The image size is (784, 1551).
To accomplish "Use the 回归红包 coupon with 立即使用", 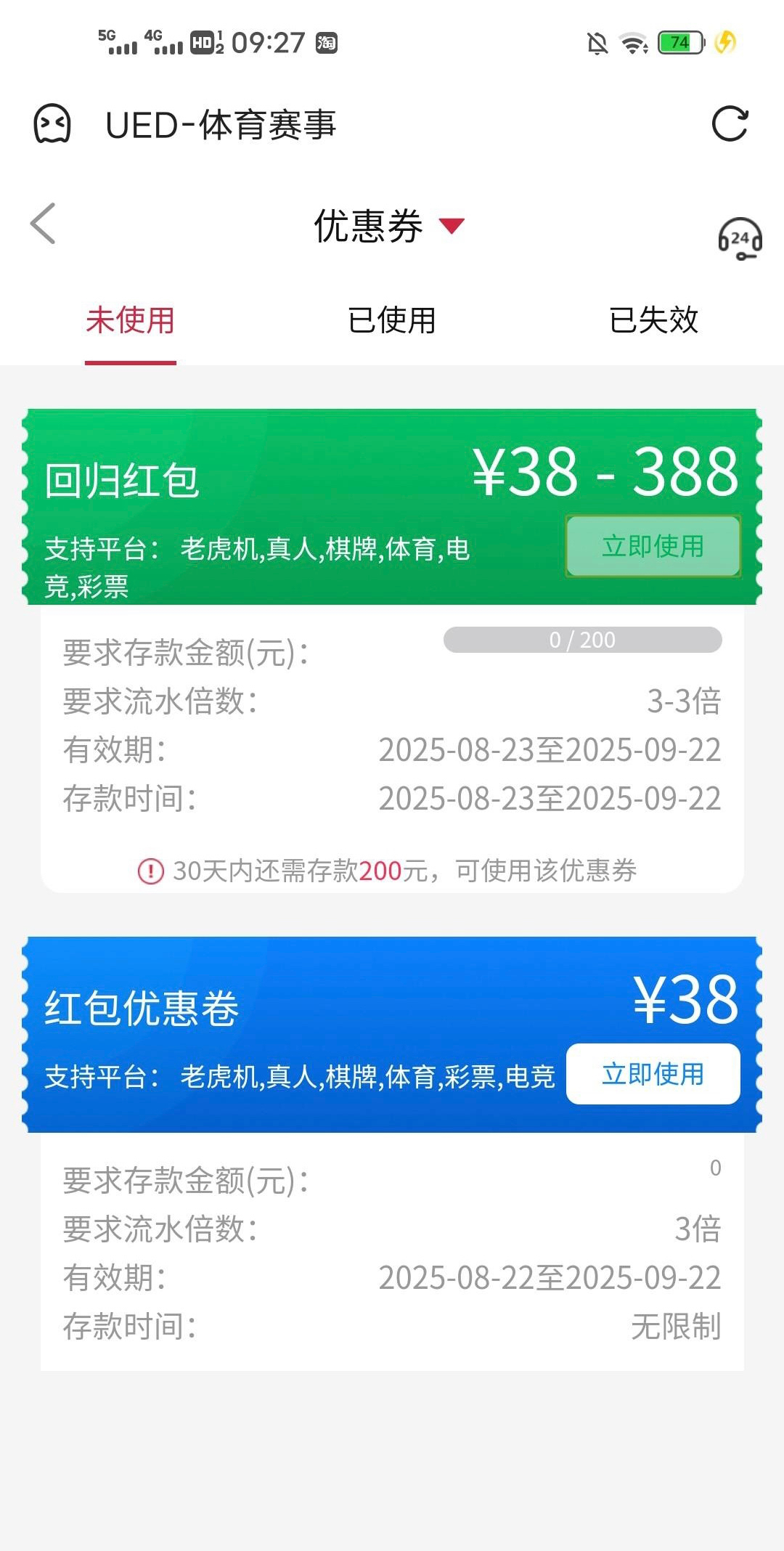I will point(653,546).
